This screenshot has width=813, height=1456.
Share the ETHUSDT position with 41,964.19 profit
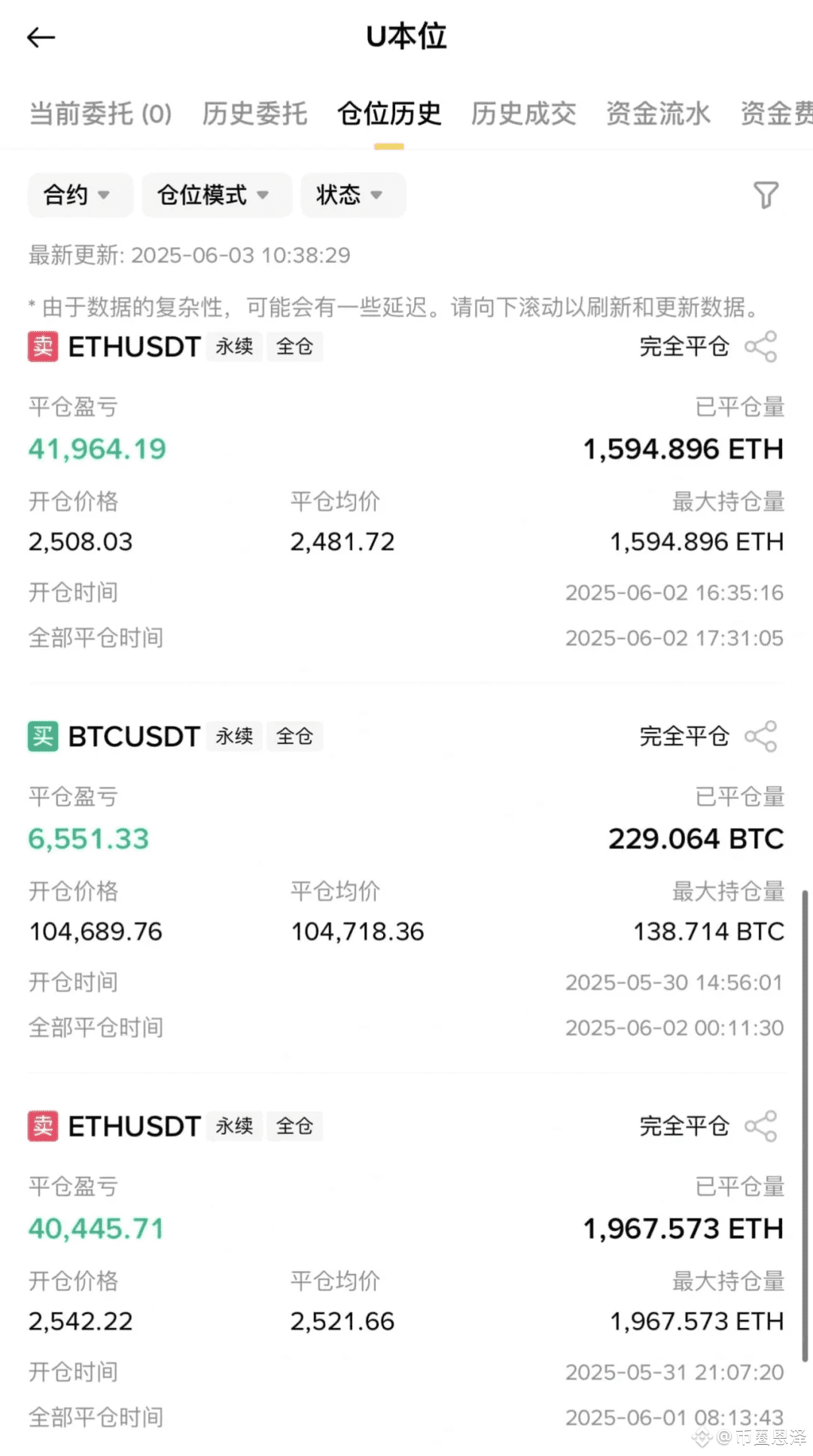tap(760, 346)
